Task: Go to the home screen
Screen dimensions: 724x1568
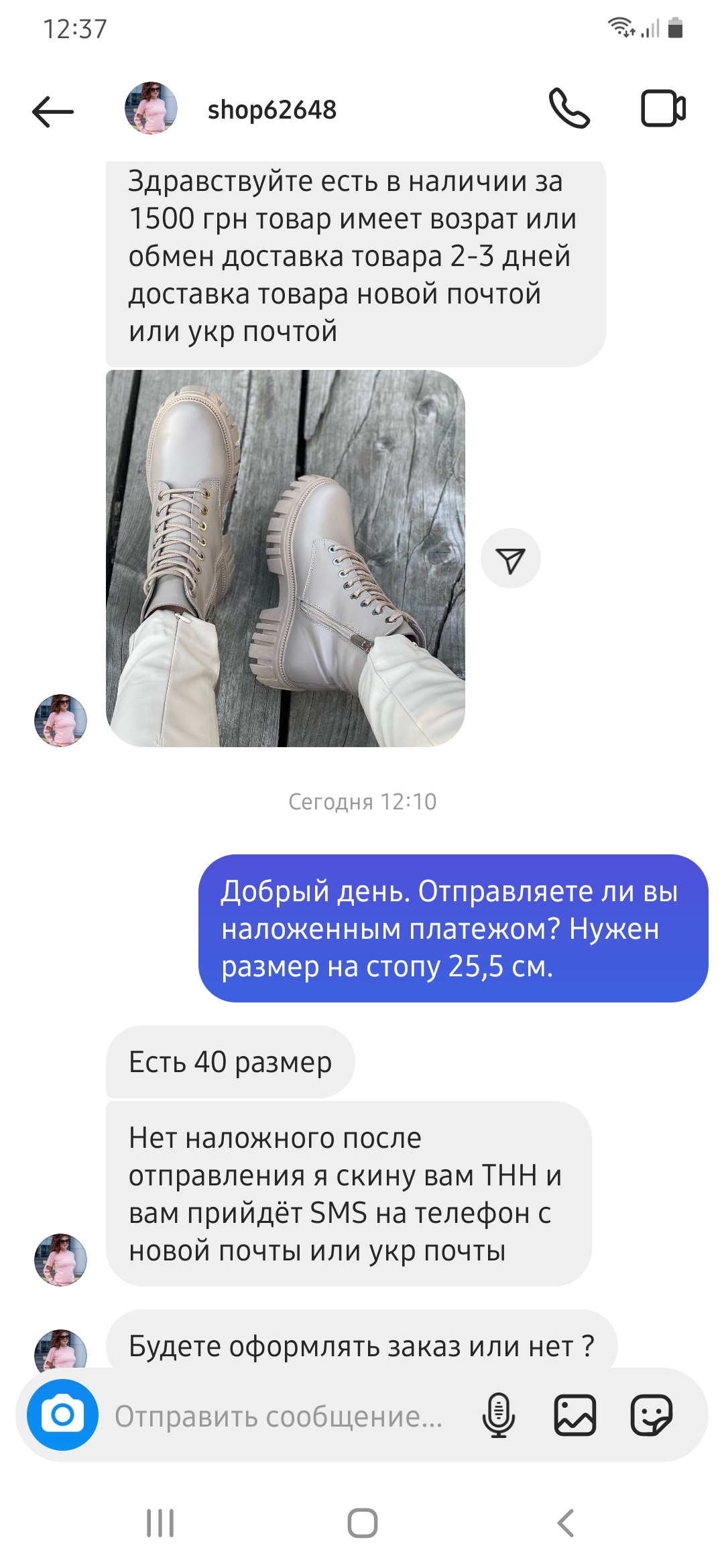Action: [x=362, y=1523]
